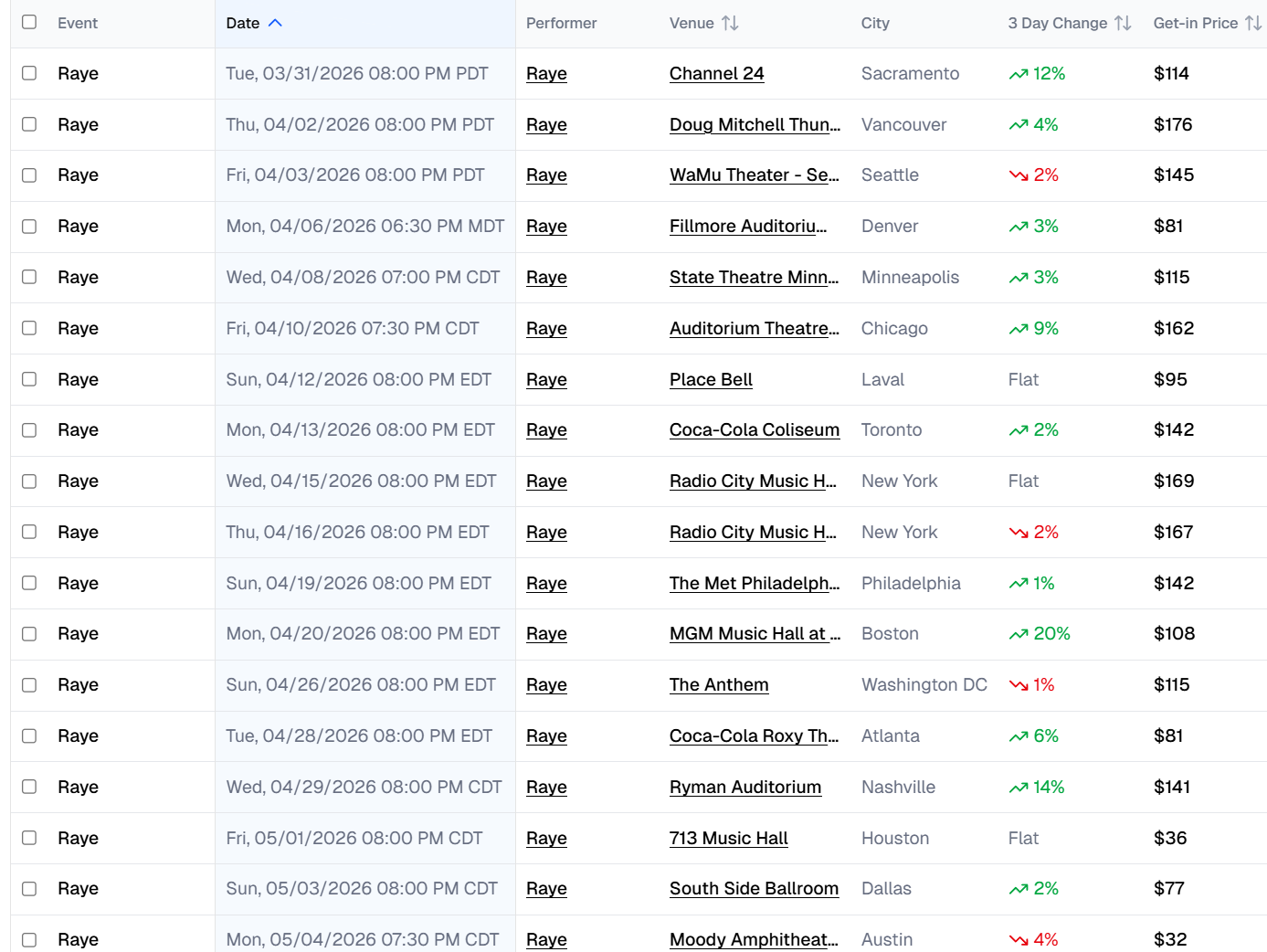
Task: Select the Nashville event checkbox
Action: click(x=29, y=787)
